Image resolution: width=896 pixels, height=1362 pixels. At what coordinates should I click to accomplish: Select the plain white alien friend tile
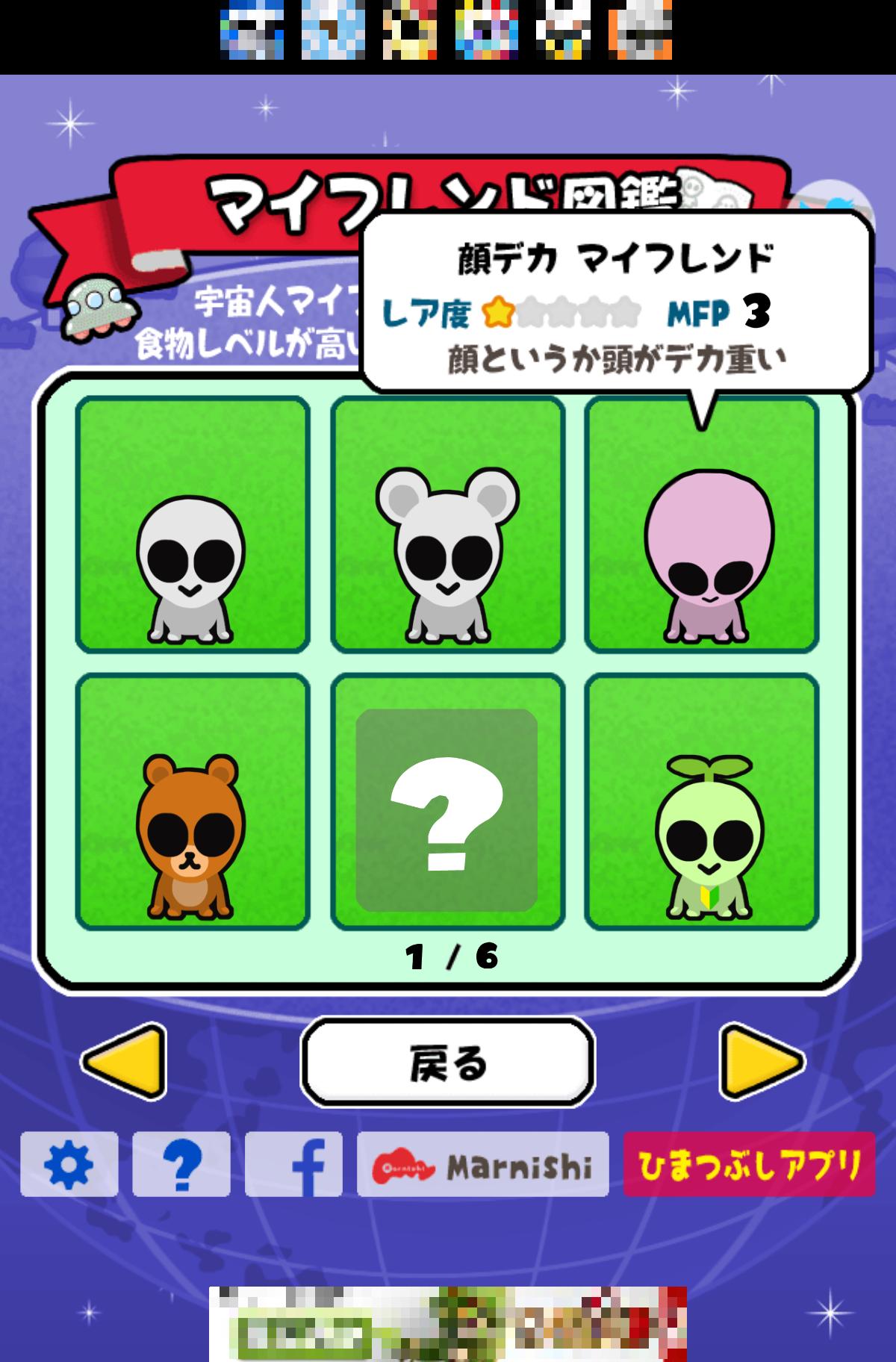coord(193,525)
